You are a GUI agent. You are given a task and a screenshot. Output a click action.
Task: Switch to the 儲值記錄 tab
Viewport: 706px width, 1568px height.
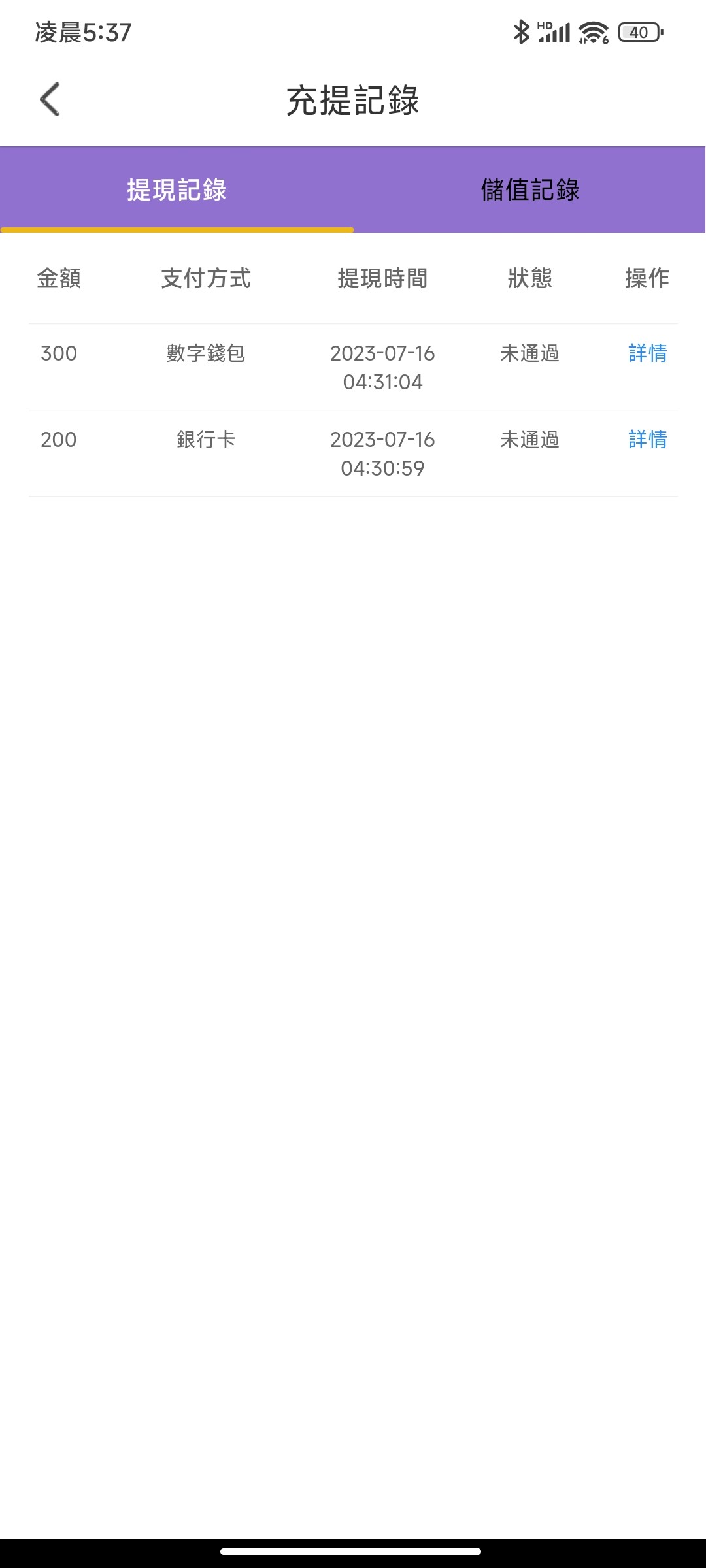coord(529,190)
